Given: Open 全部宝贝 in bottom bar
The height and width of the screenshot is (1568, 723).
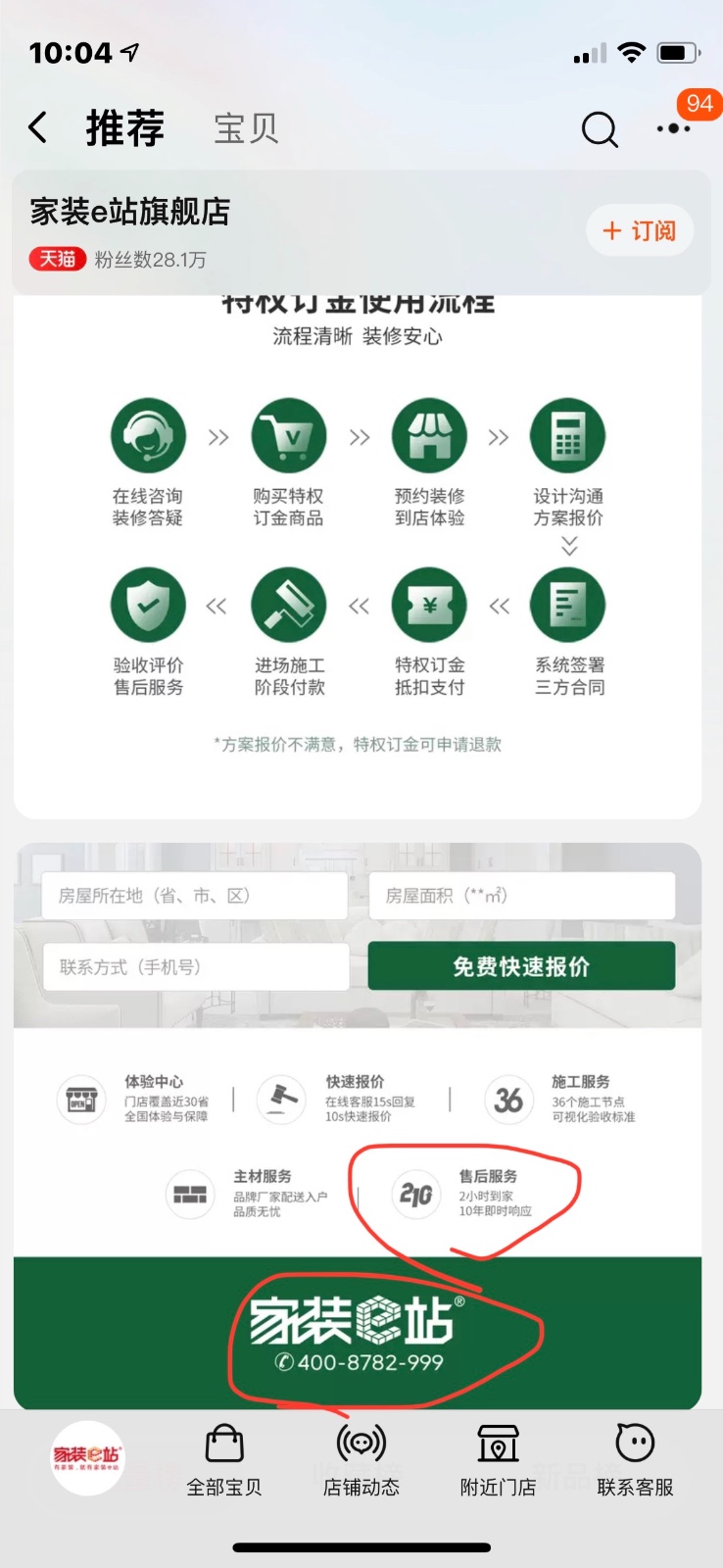Looking at the screenshot, I should 224,1460.
